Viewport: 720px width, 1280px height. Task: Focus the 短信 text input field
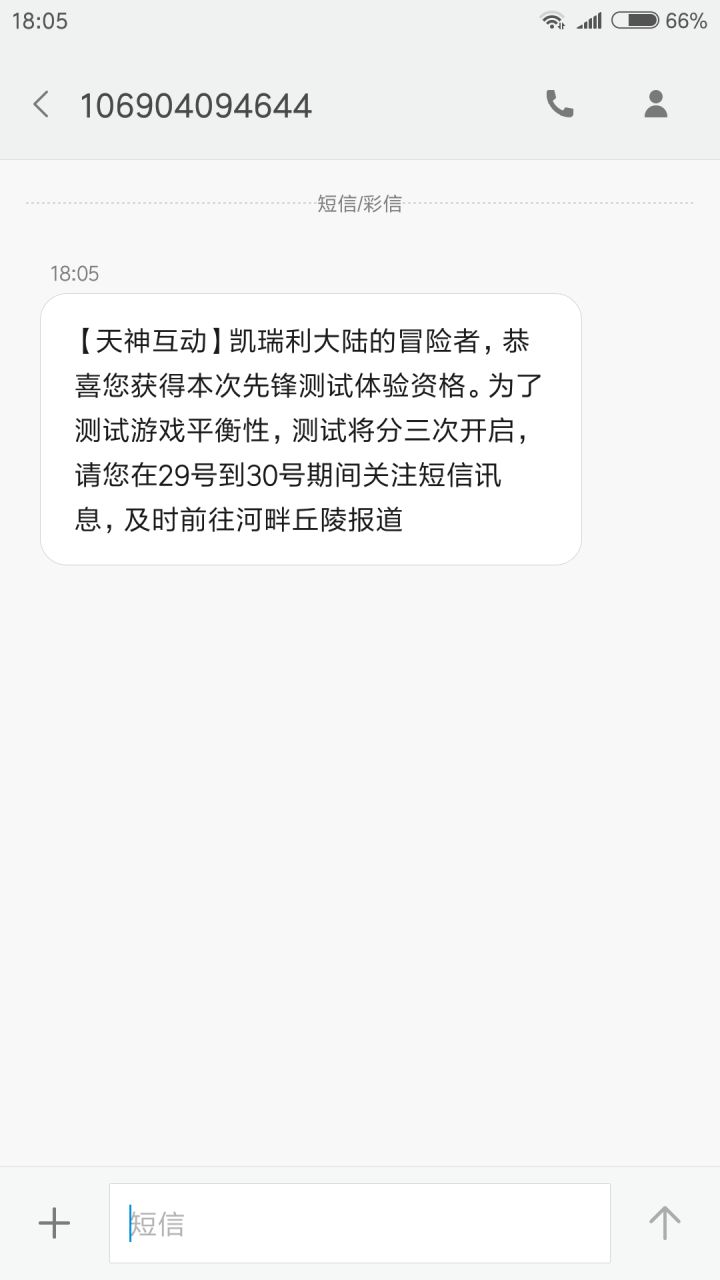point(360,1223)
